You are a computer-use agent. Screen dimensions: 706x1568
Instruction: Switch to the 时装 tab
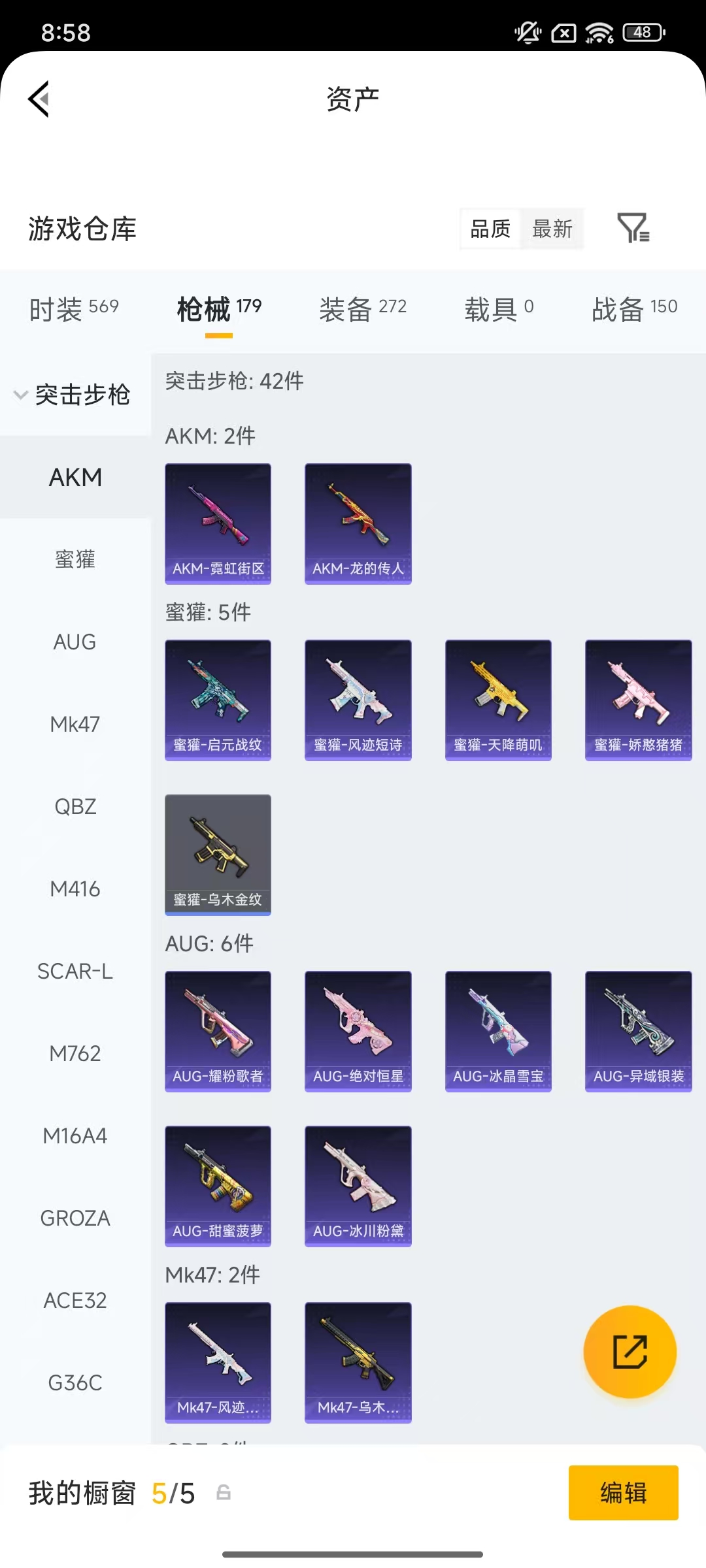coord(74,308)
